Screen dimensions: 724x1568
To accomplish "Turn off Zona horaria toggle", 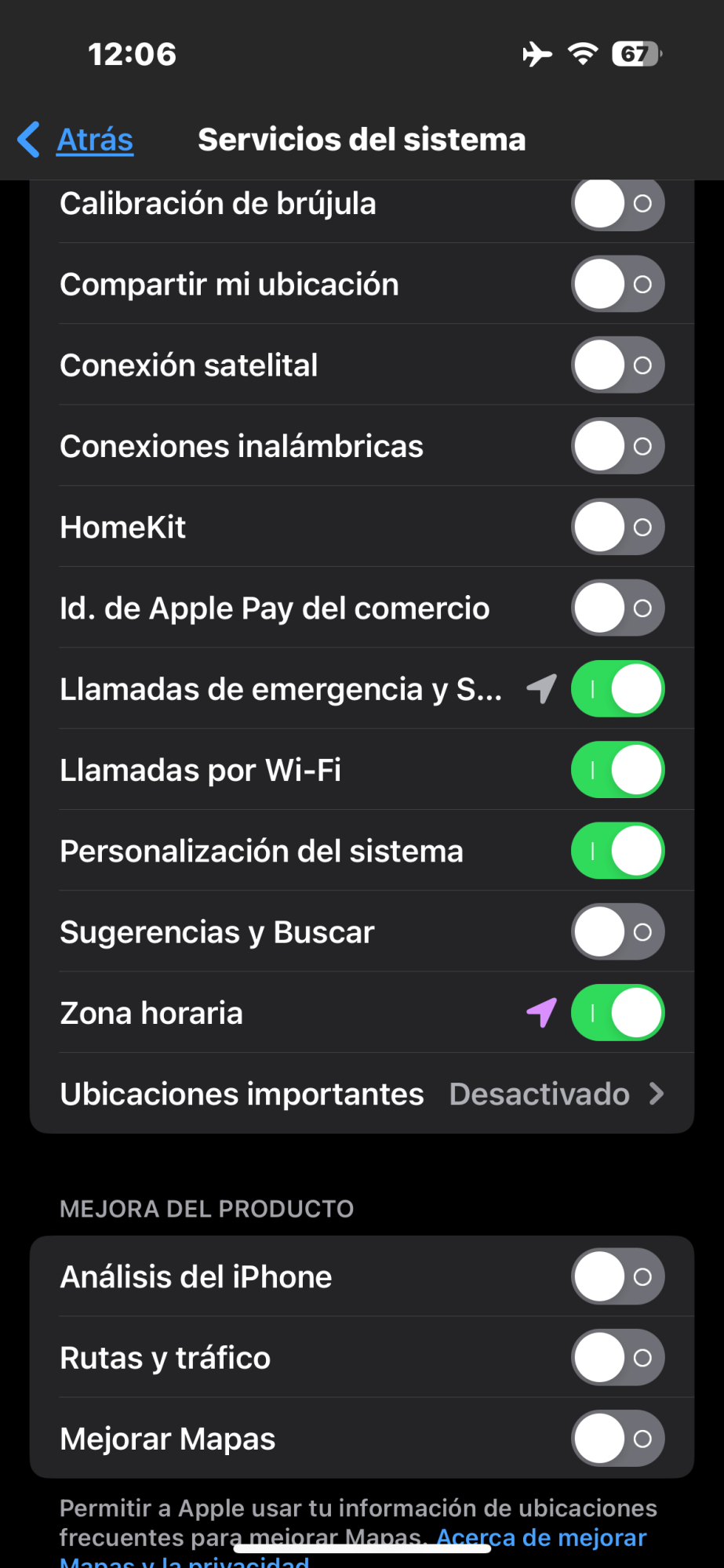I will click(617, 1013).
